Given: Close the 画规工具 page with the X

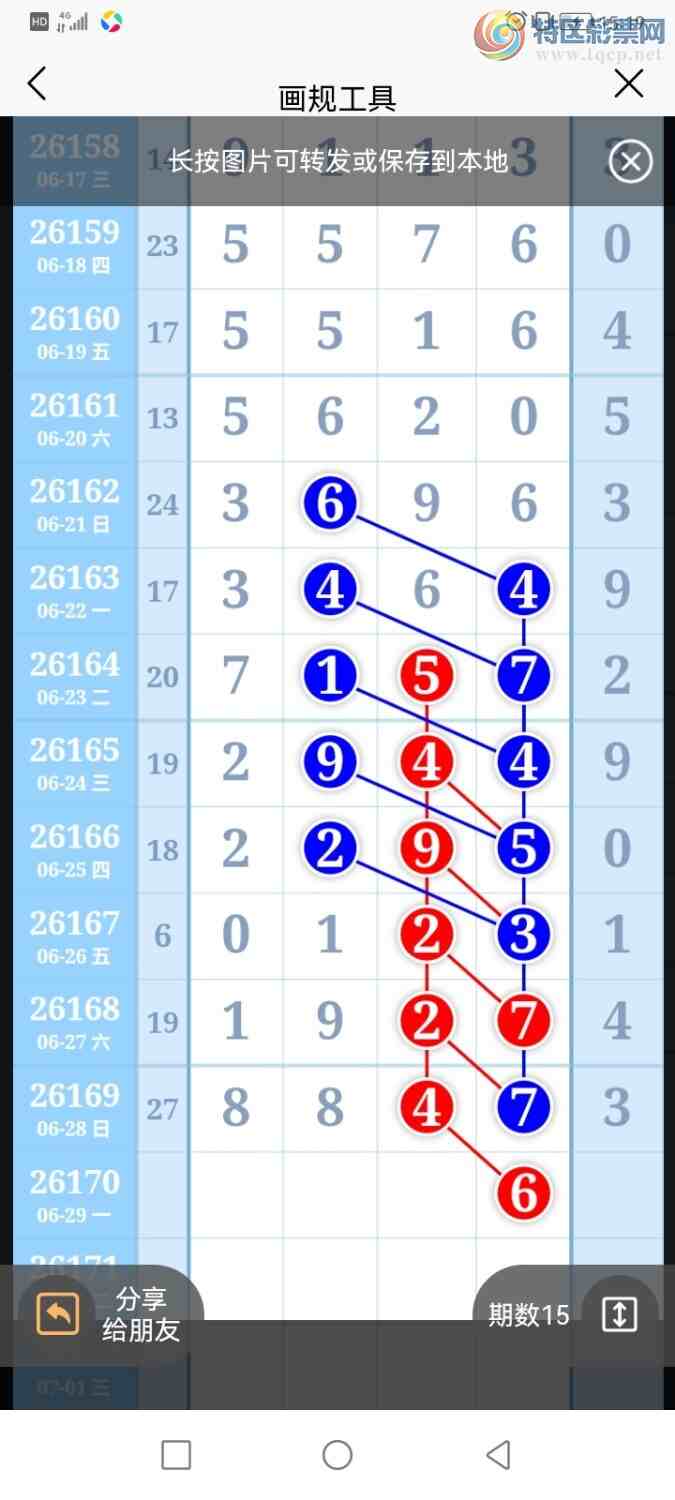Looking at the screenshot, I should (x=629, y=84).
